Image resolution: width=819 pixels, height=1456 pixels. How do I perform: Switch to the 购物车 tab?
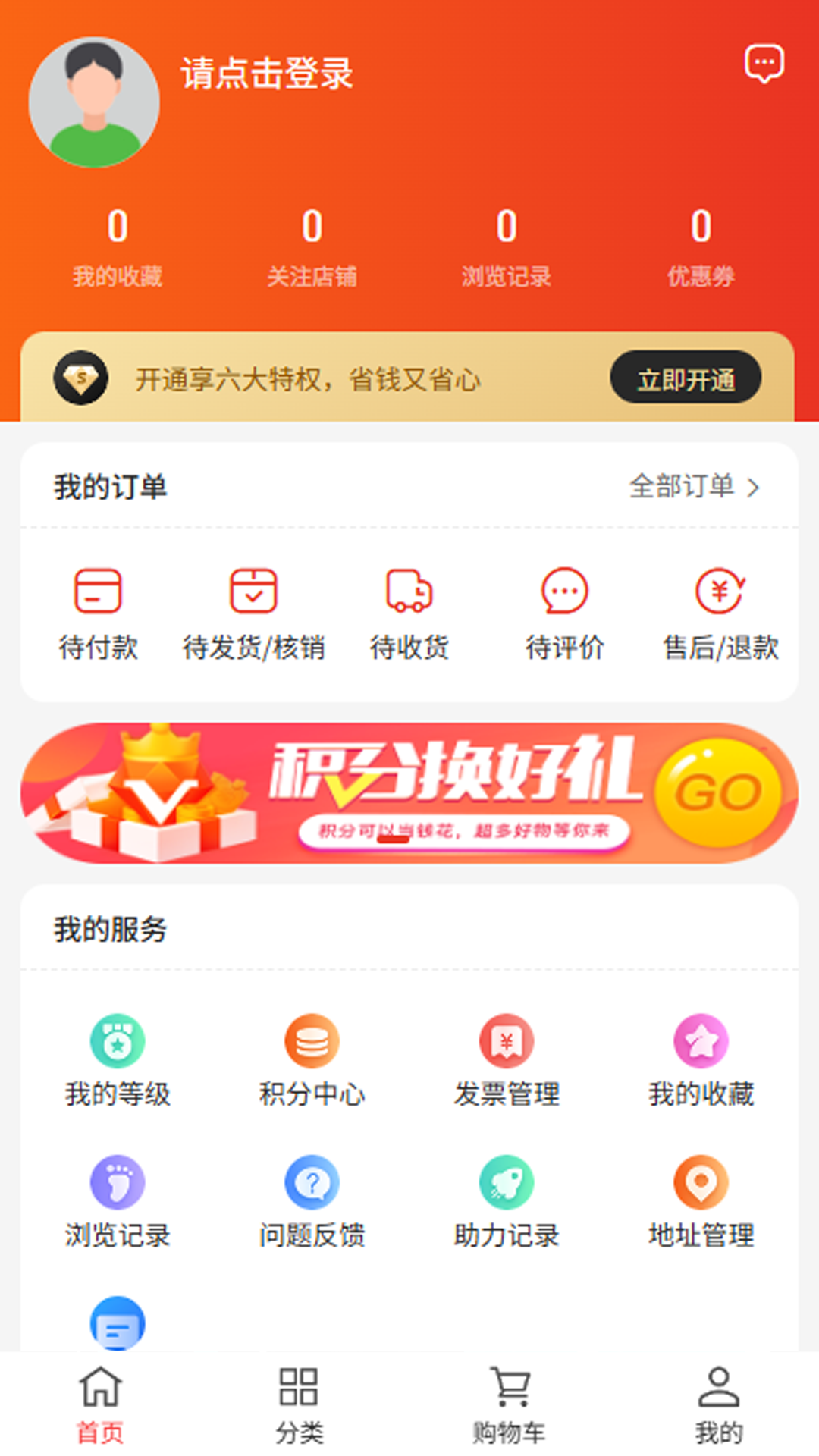pos(509,1404)
